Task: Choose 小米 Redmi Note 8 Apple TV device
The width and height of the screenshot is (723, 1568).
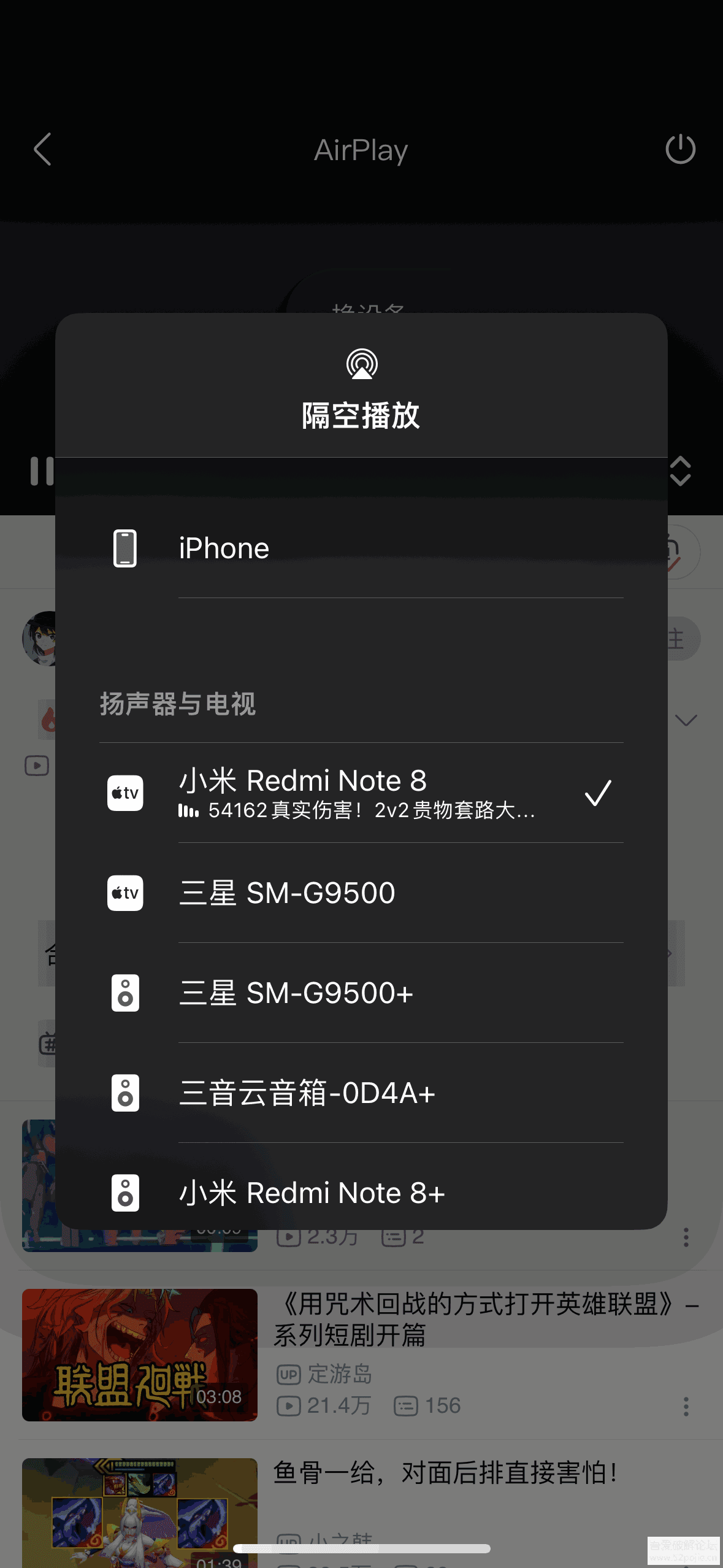Action: 361,793
